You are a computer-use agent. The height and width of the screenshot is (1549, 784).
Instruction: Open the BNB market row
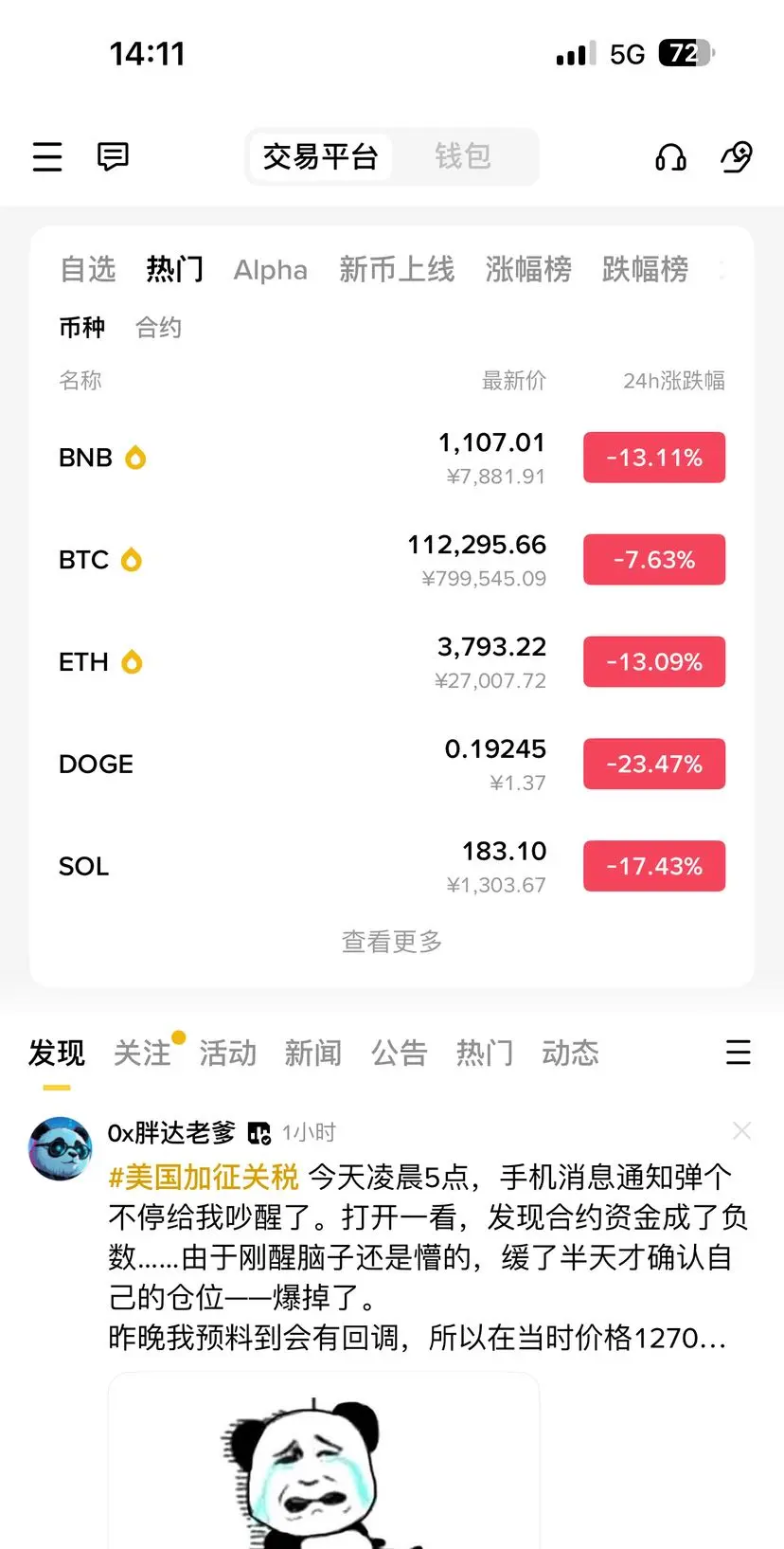[x=284, y=458]
